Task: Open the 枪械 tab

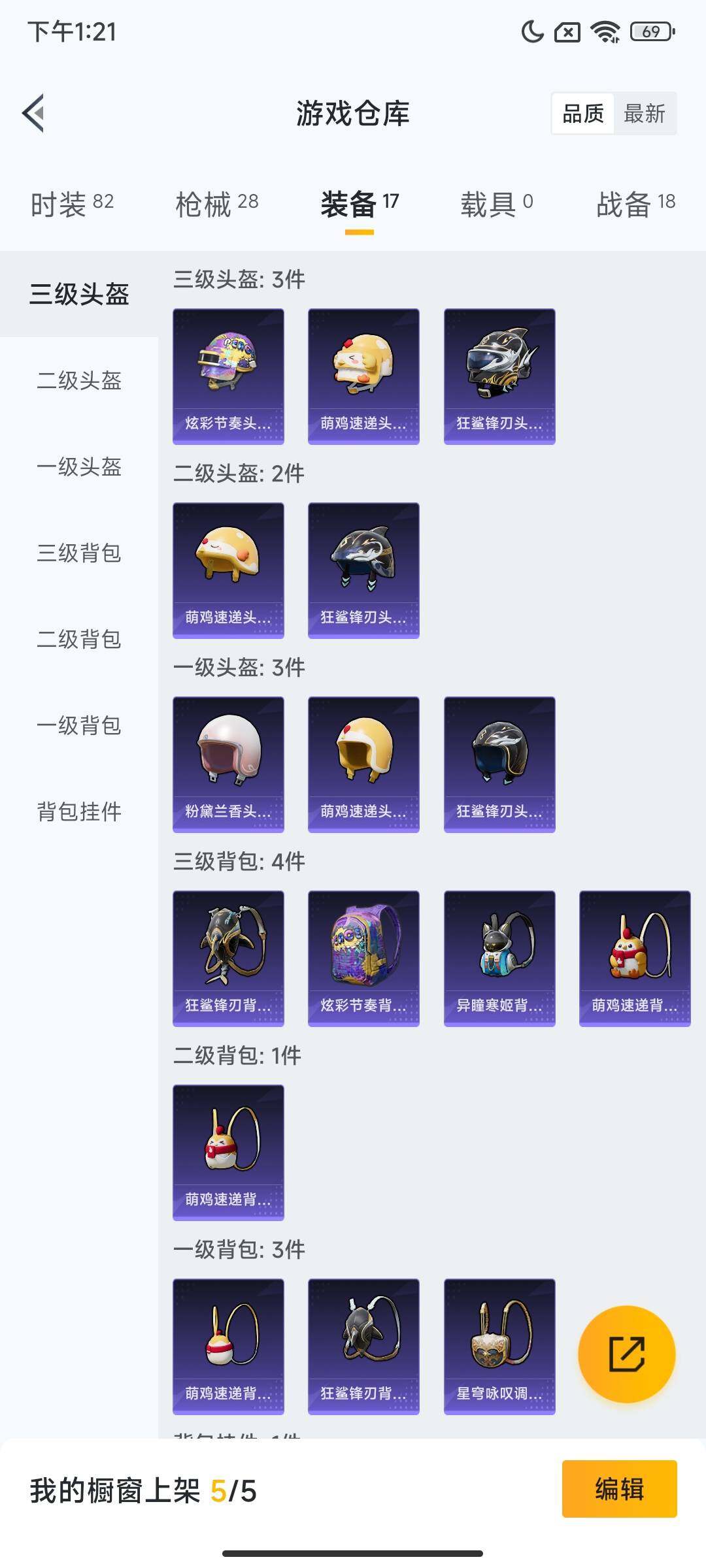Action: pyautogui.click(x=216, y=204)
